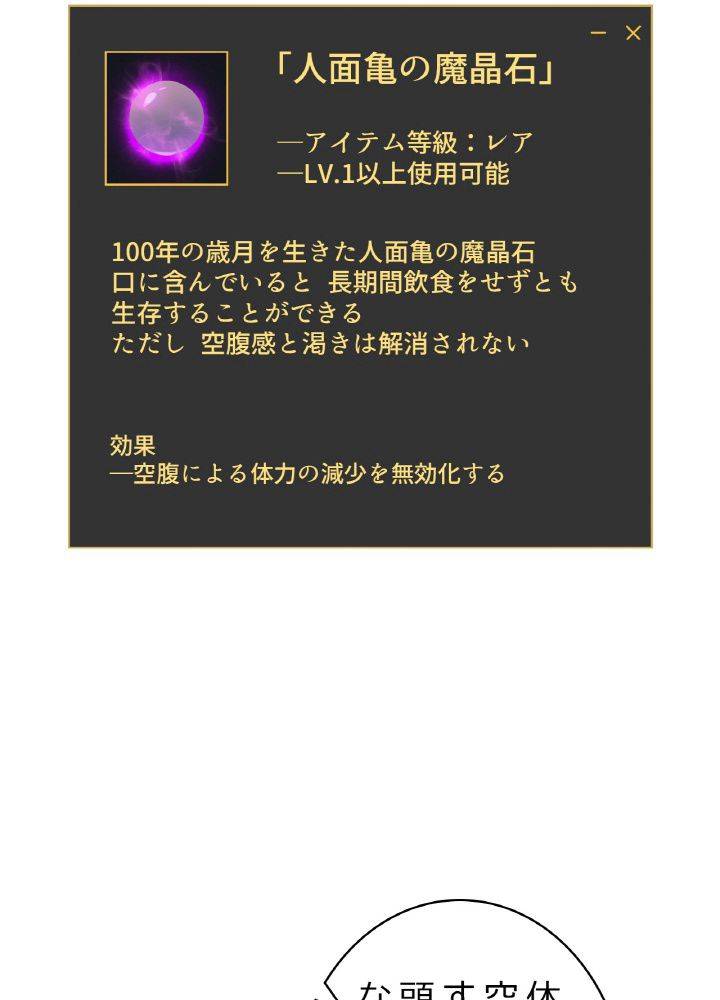Click the item window's dark background panel
The width and height of the screenshot is (720, 1000).
[x=360, y=400]
